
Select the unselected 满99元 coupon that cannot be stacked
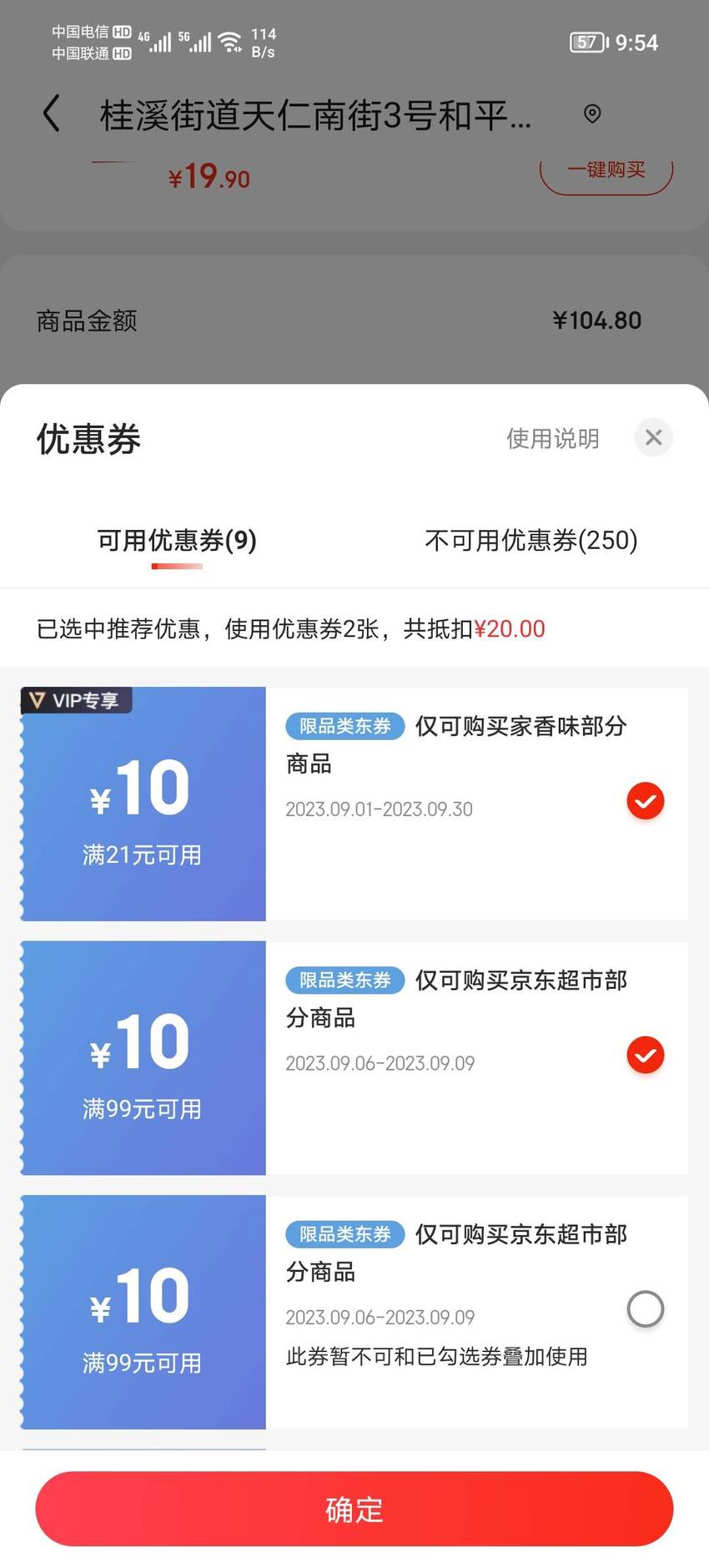click(x=646, y=1308)
